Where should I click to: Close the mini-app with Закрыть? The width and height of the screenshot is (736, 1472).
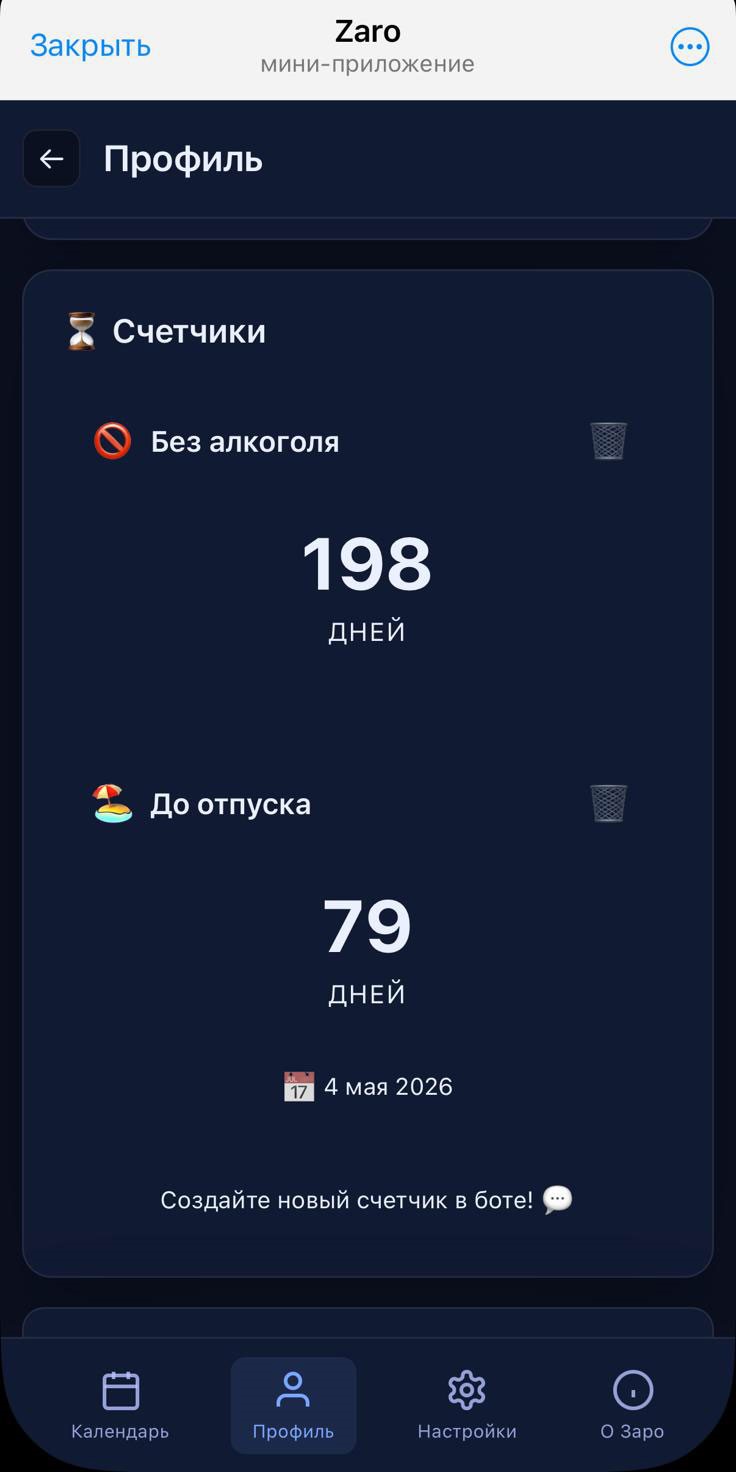click(90, 46)
